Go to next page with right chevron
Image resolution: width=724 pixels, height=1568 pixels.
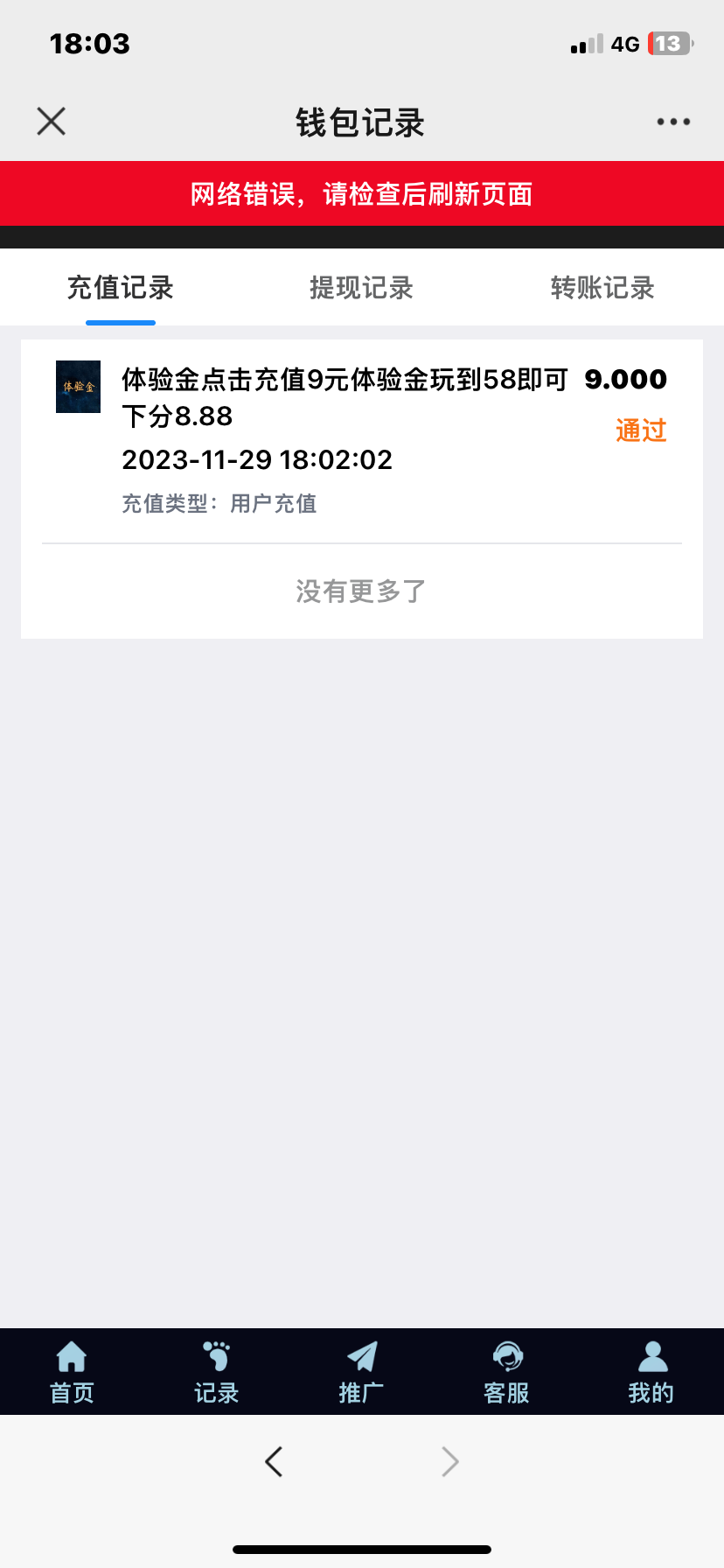pos(449,1460)
